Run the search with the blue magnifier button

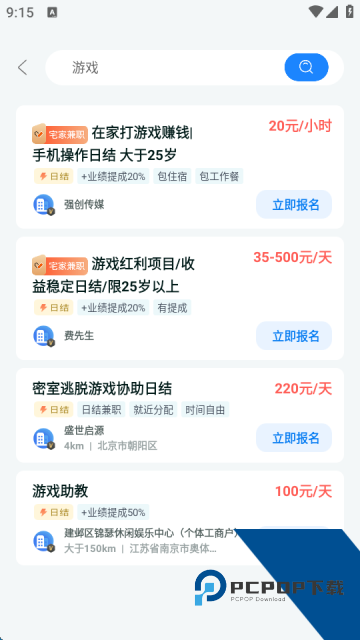tap(306, 67)
